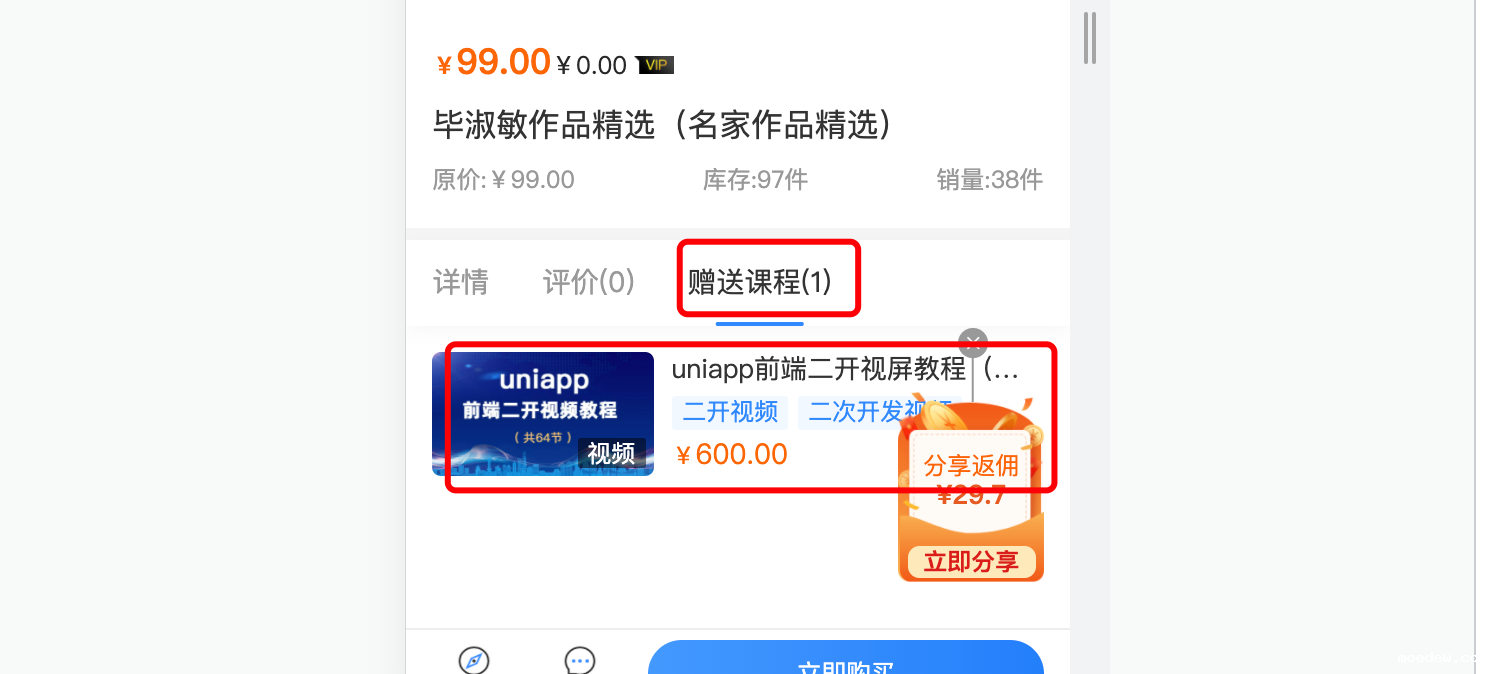Dismiss the 分享返佣 floating coupon
The width and height of the screenshot is (1488, 674).
pos(973,342)
